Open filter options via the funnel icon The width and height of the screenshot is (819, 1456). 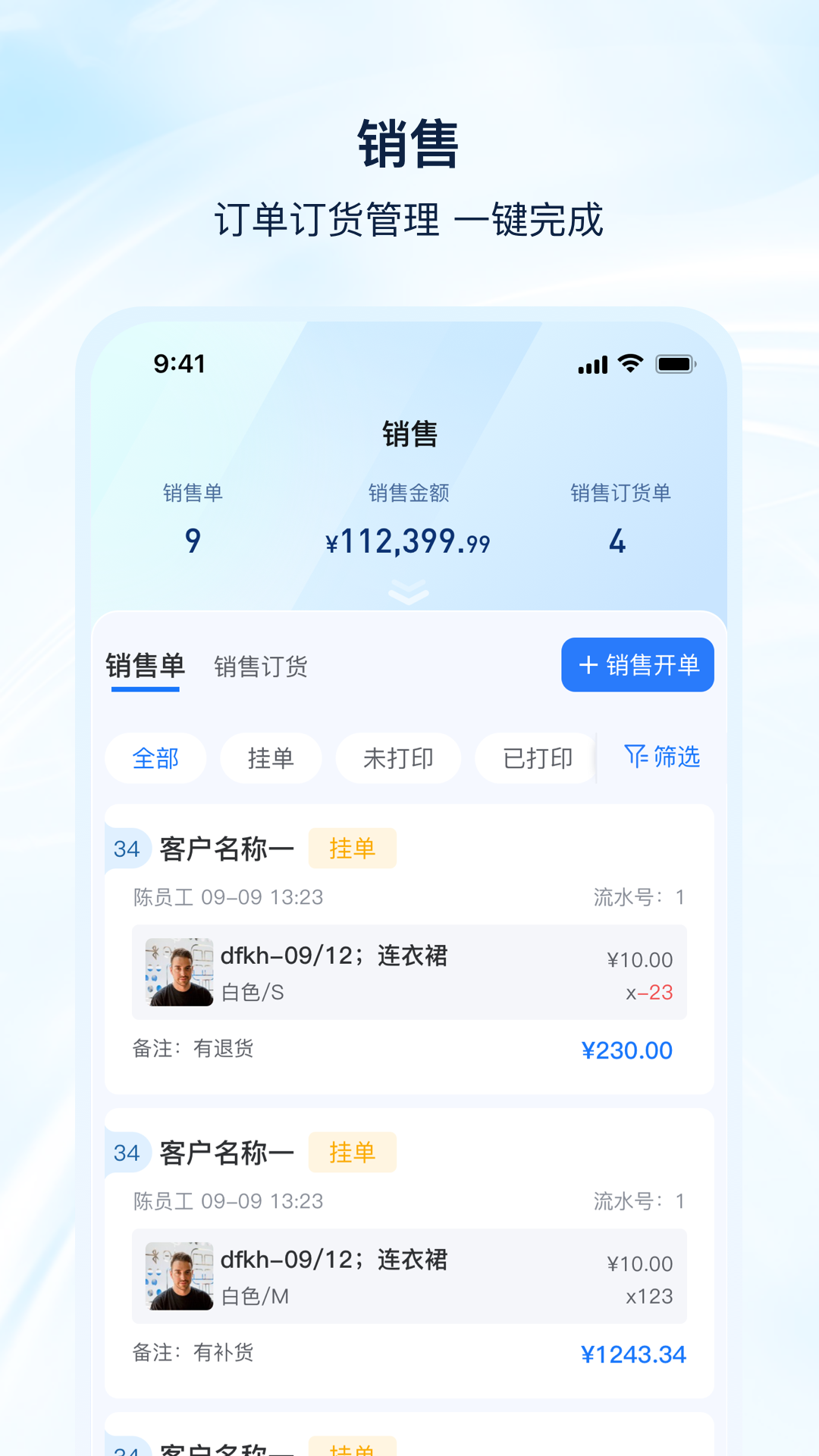(637, 758)
